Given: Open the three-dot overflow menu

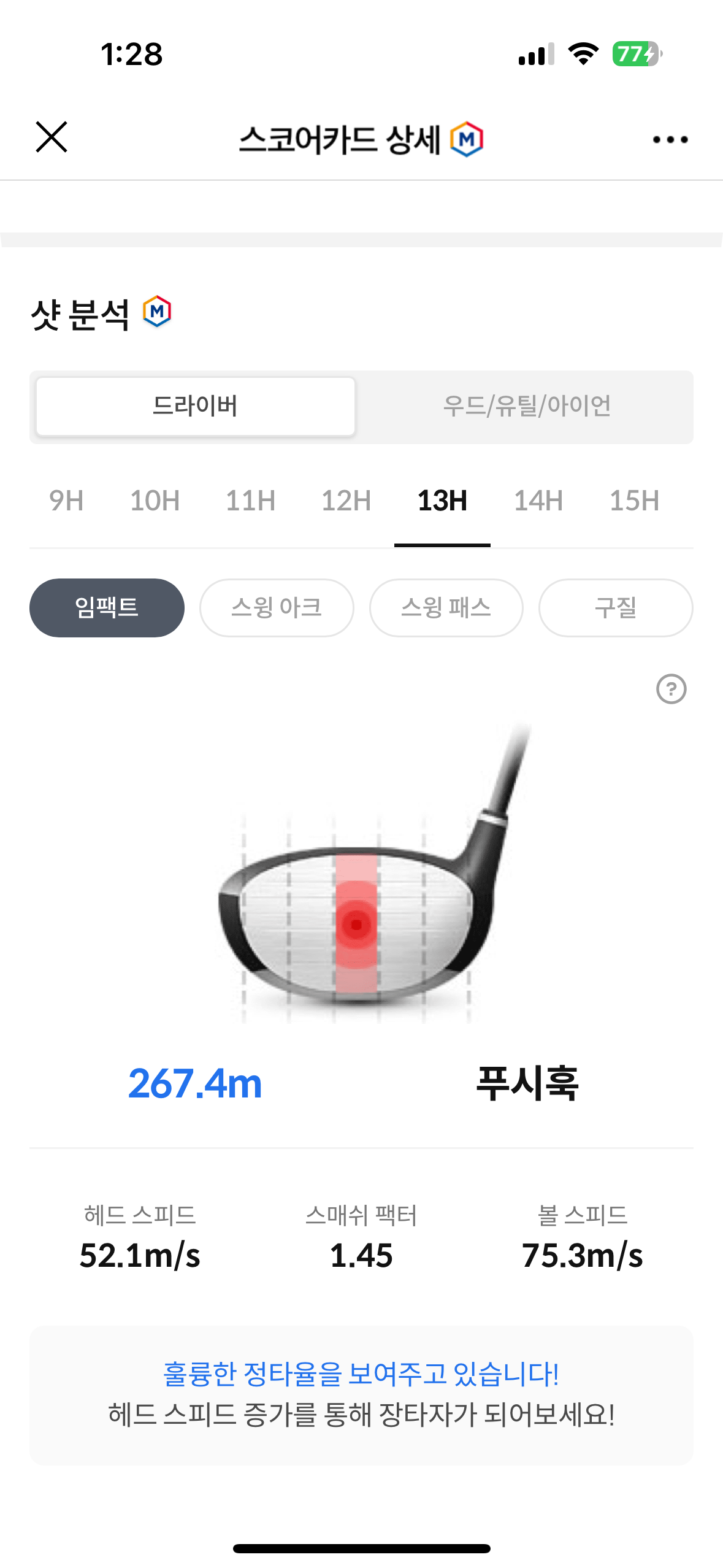Looking at the screenshot, I should [670, 140].
